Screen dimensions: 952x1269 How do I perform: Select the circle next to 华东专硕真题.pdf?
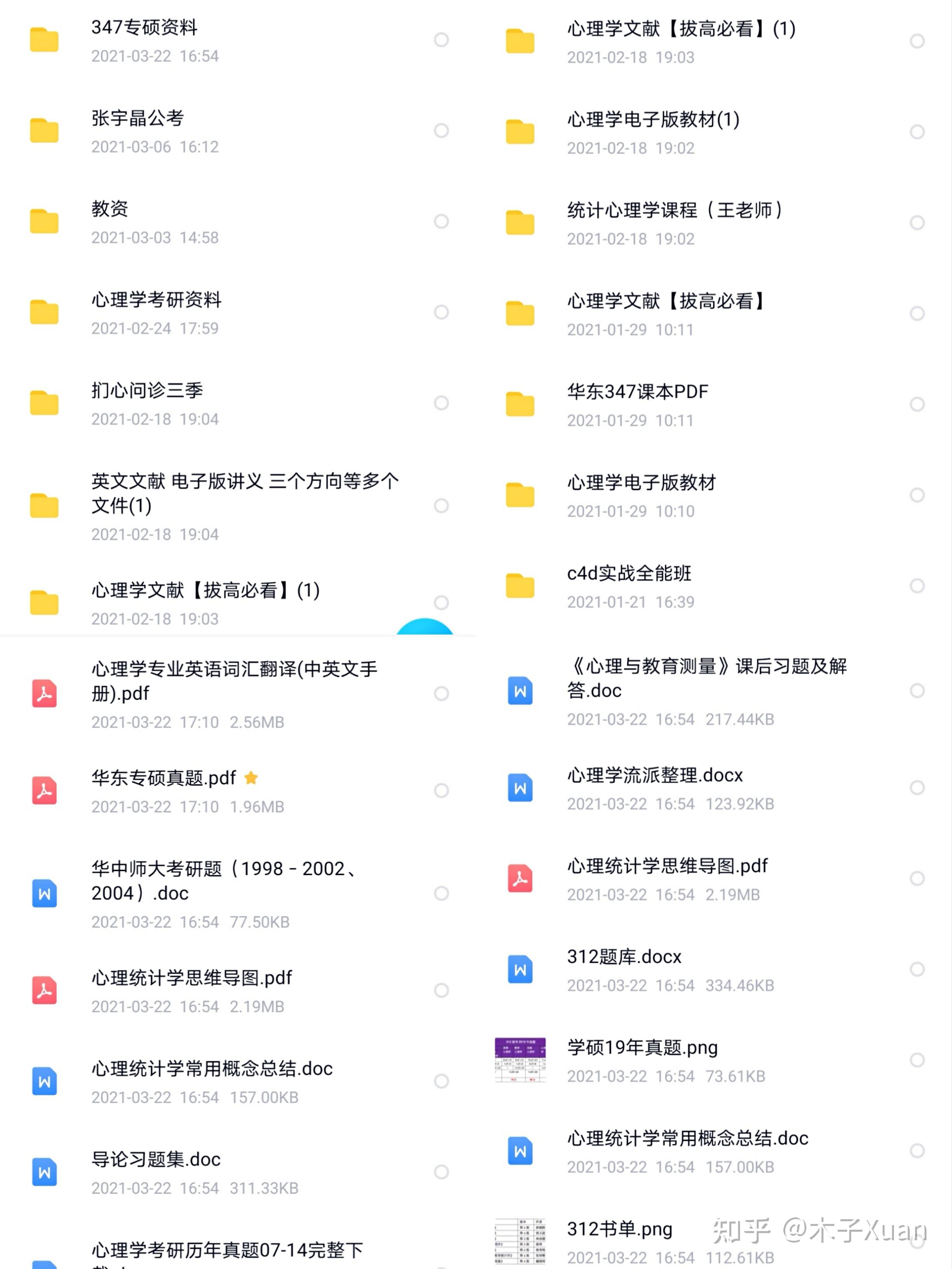click(x=442, y=790)
